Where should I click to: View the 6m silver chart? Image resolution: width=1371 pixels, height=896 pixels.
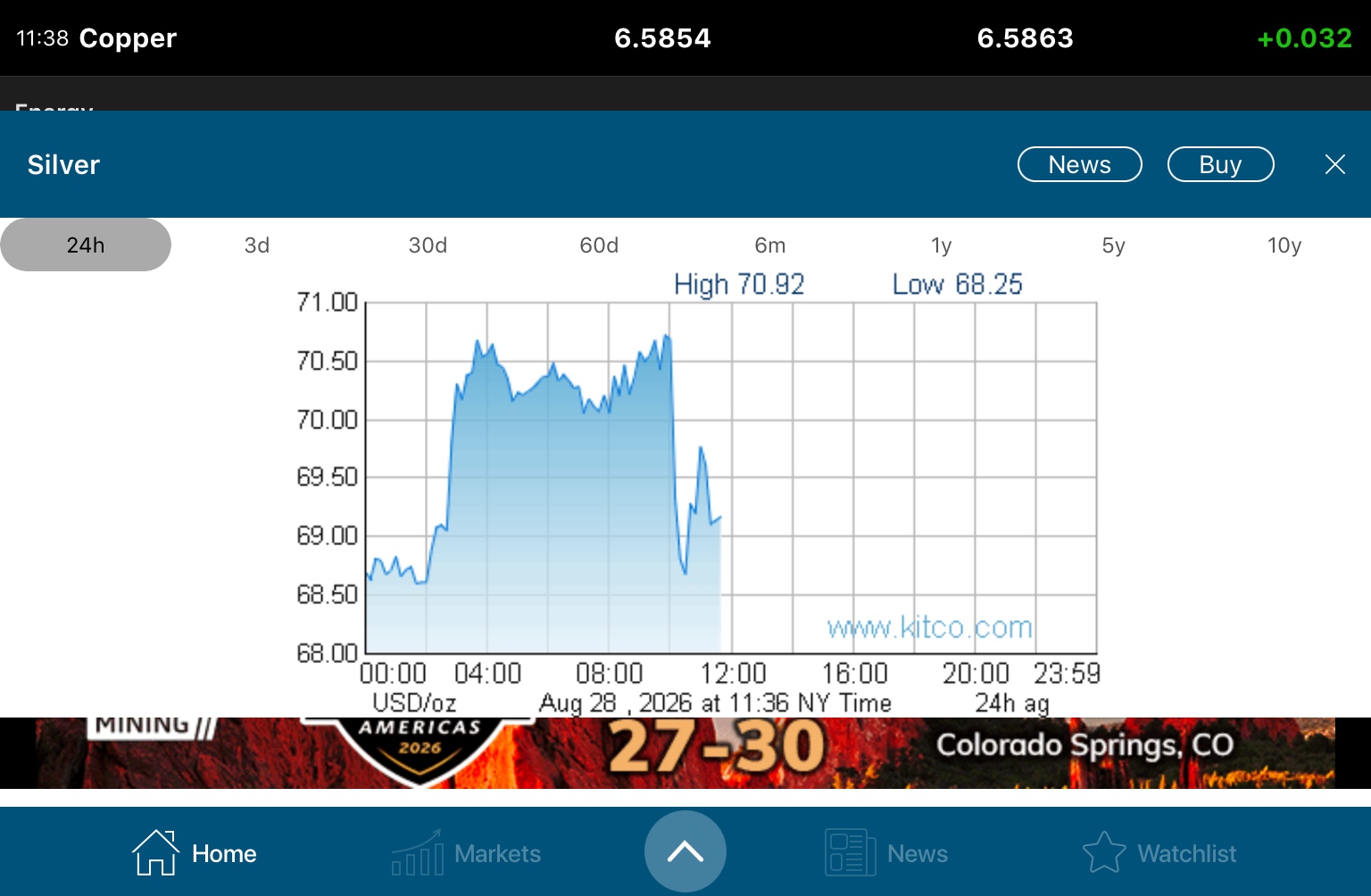[x=770, y=245]
